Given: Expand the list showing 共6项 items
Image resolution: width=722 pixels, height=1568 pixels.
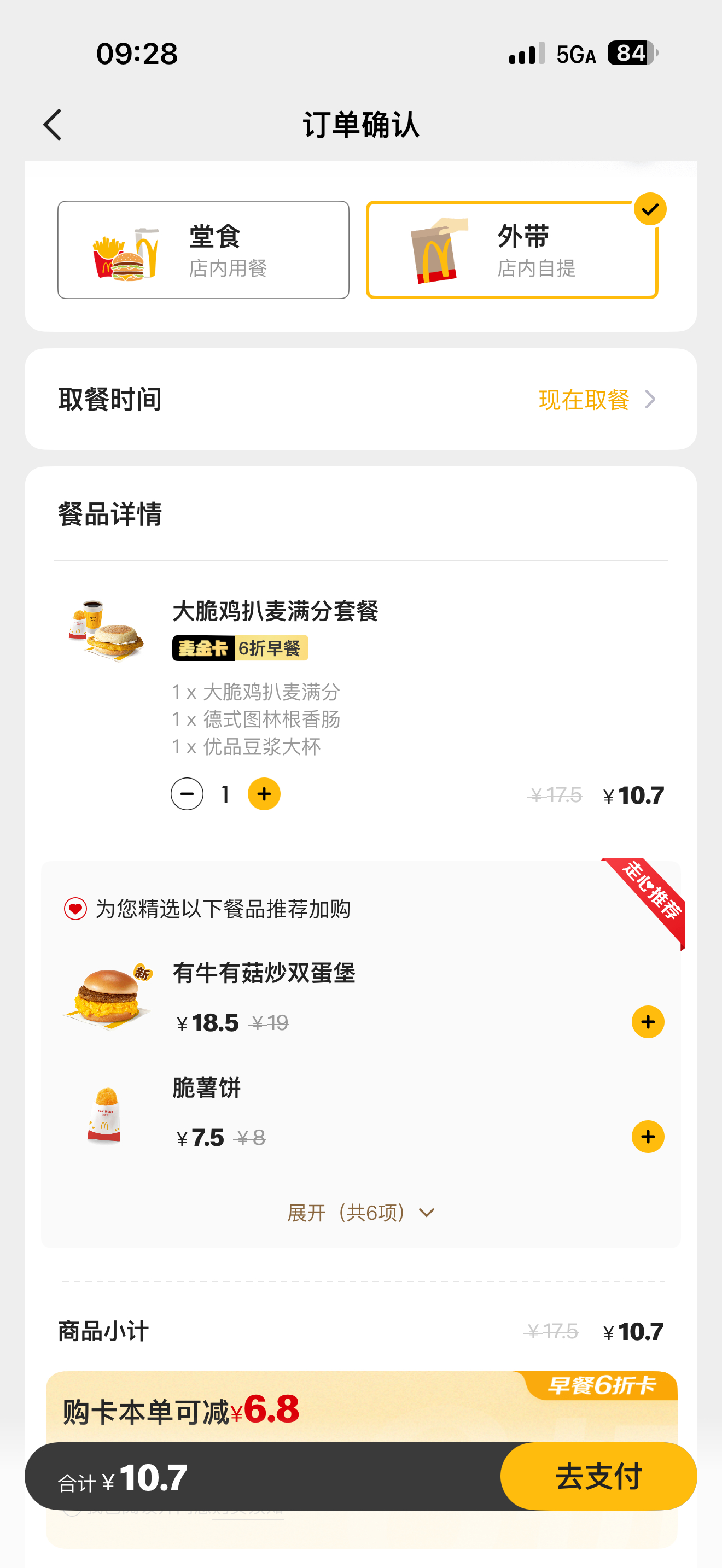Looking at the screenshot, I should point(361,1212).
